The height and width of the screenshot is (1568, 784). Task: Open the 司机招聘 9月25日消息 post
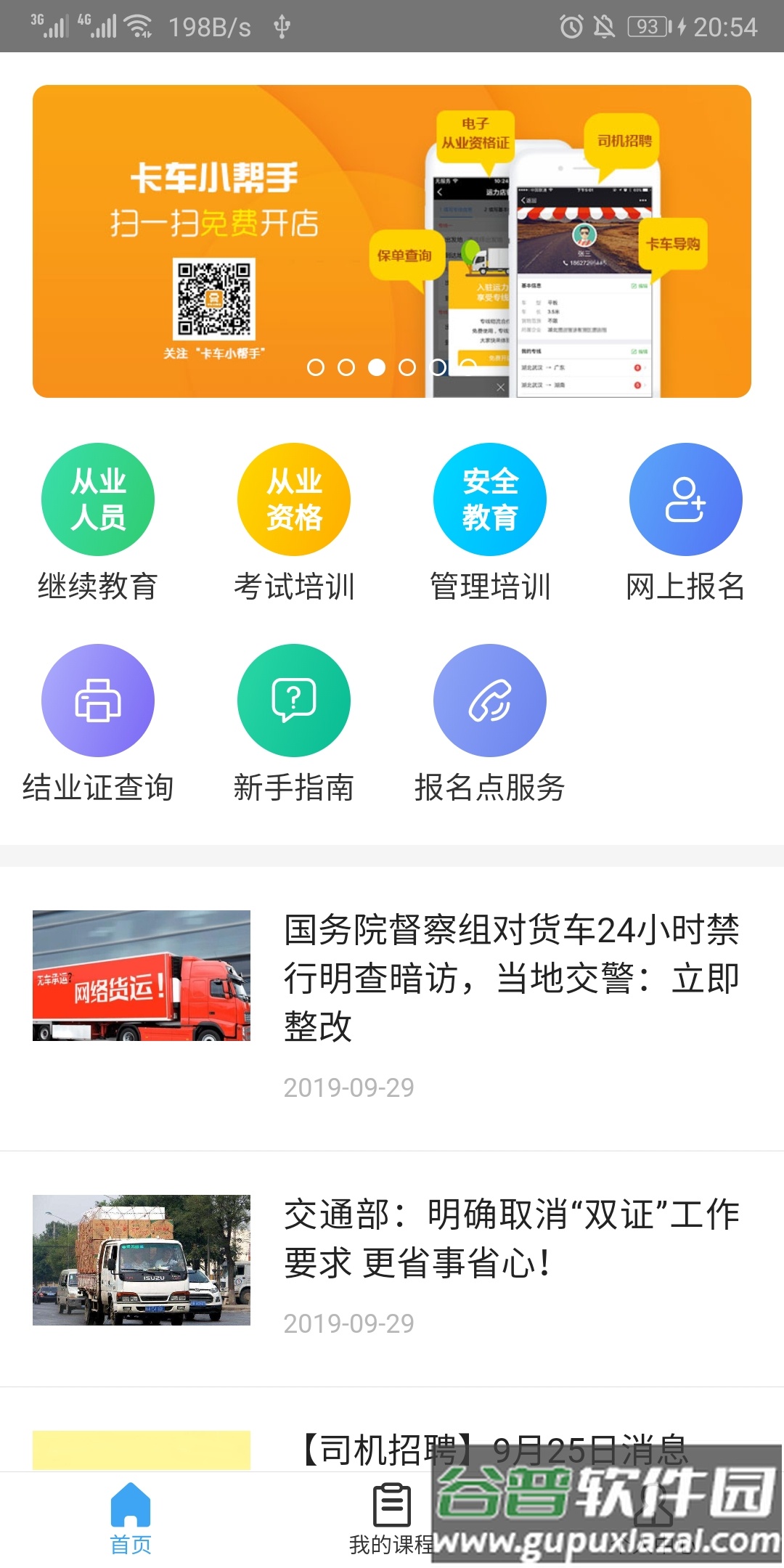494,1449
